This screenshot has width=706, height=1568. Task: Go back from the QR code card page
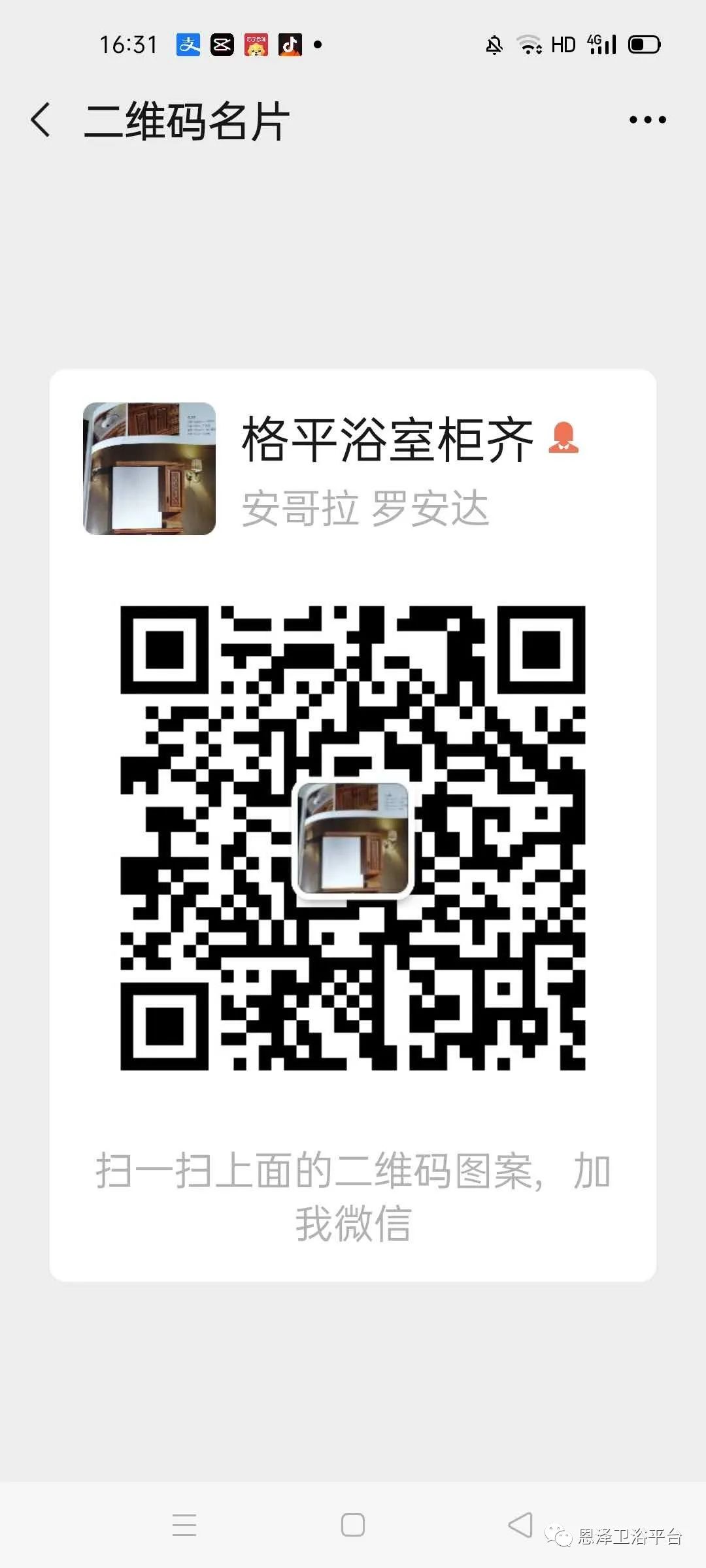point(41,120)
